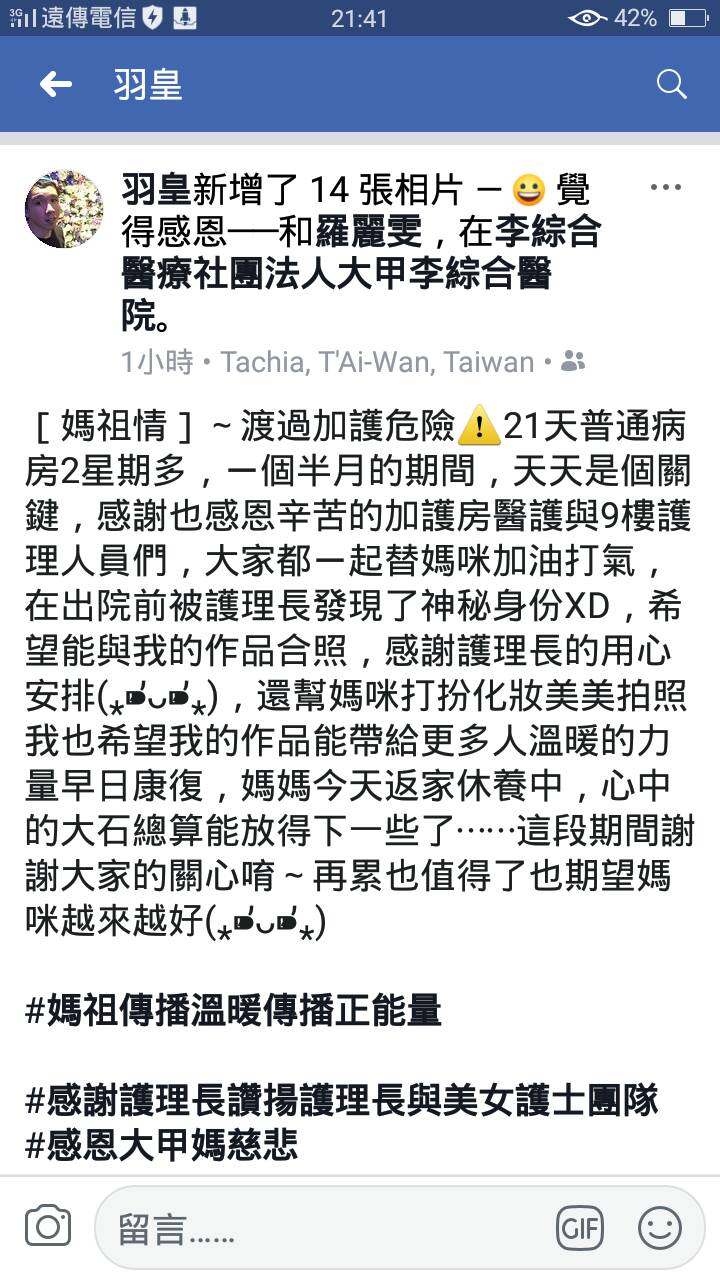Open the post's three-dot options menu
720x1280 pixels.
(x=665, y=188)
